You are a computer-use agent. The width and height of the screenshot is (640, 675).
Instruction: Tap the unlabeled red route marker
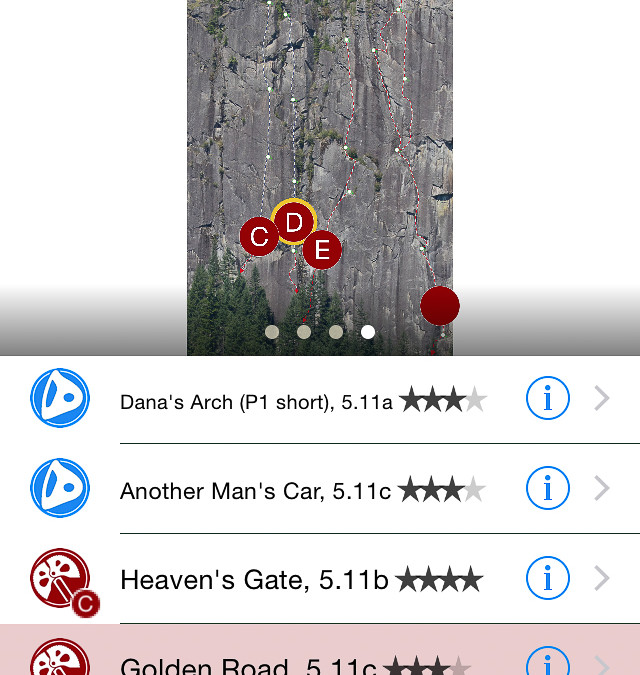pos(439,306)
